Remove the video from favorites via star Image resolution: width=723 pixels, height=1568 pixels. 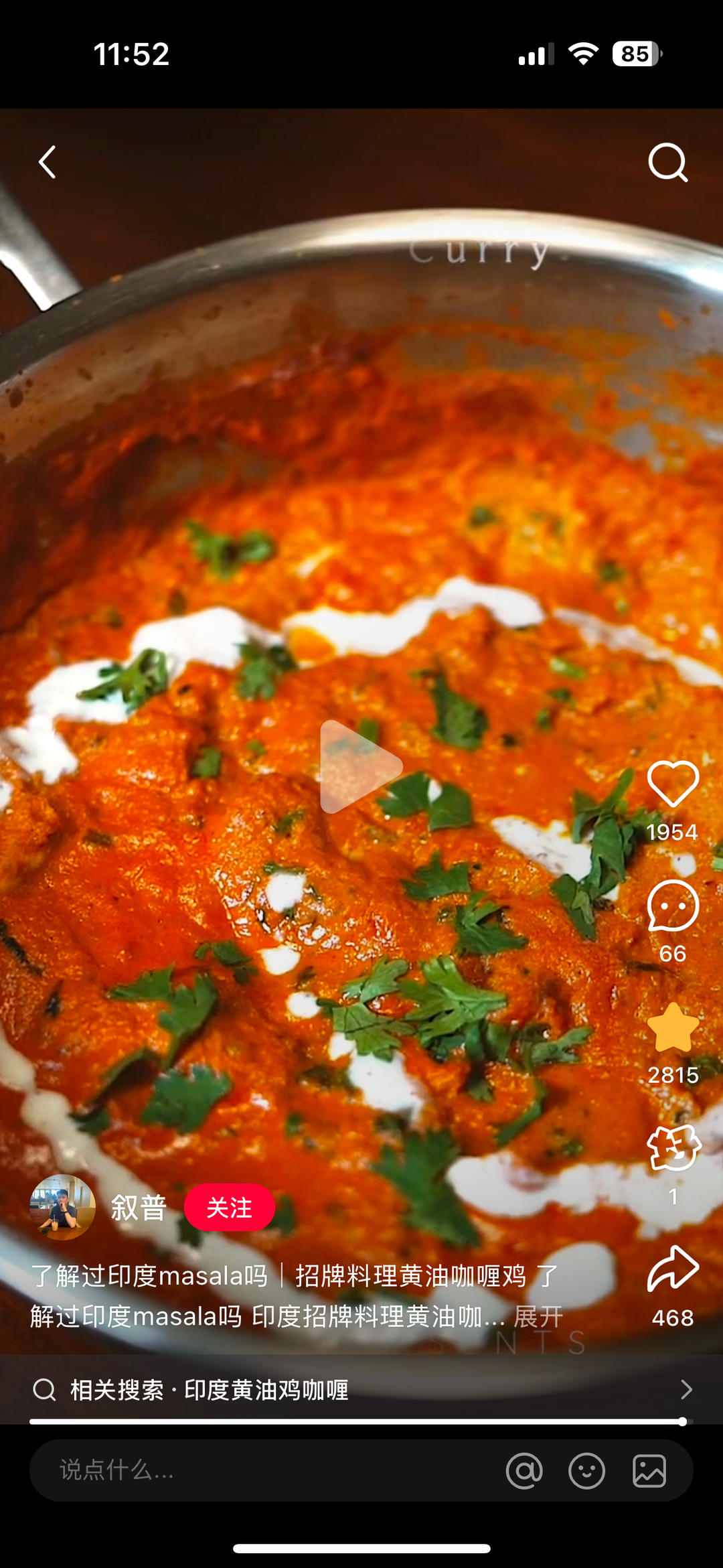click(x=673, y=1028)
